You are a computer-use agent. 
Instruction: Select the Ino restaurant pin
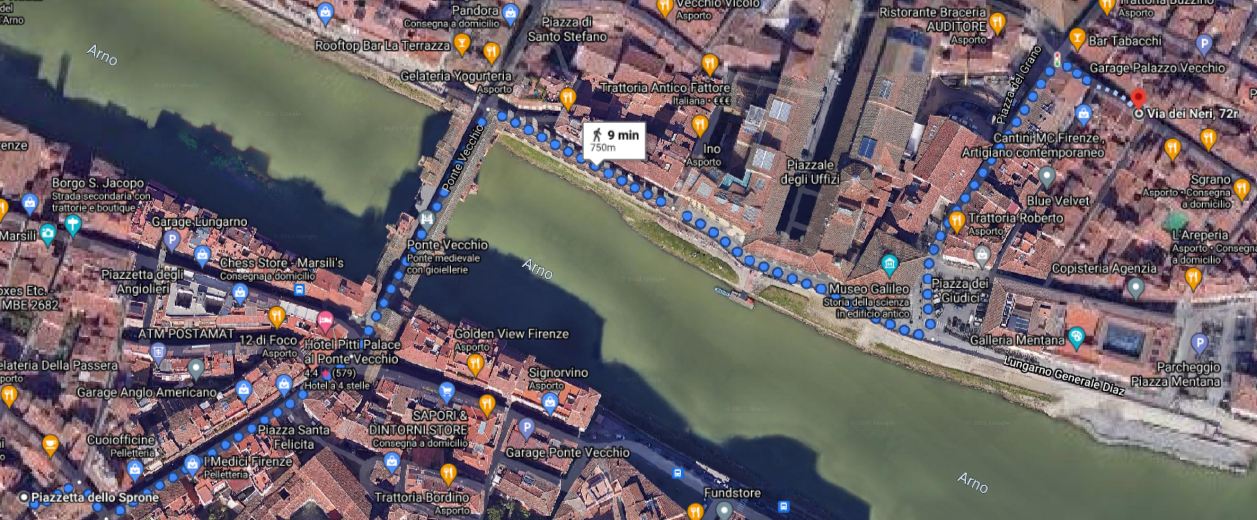(700, 125)
